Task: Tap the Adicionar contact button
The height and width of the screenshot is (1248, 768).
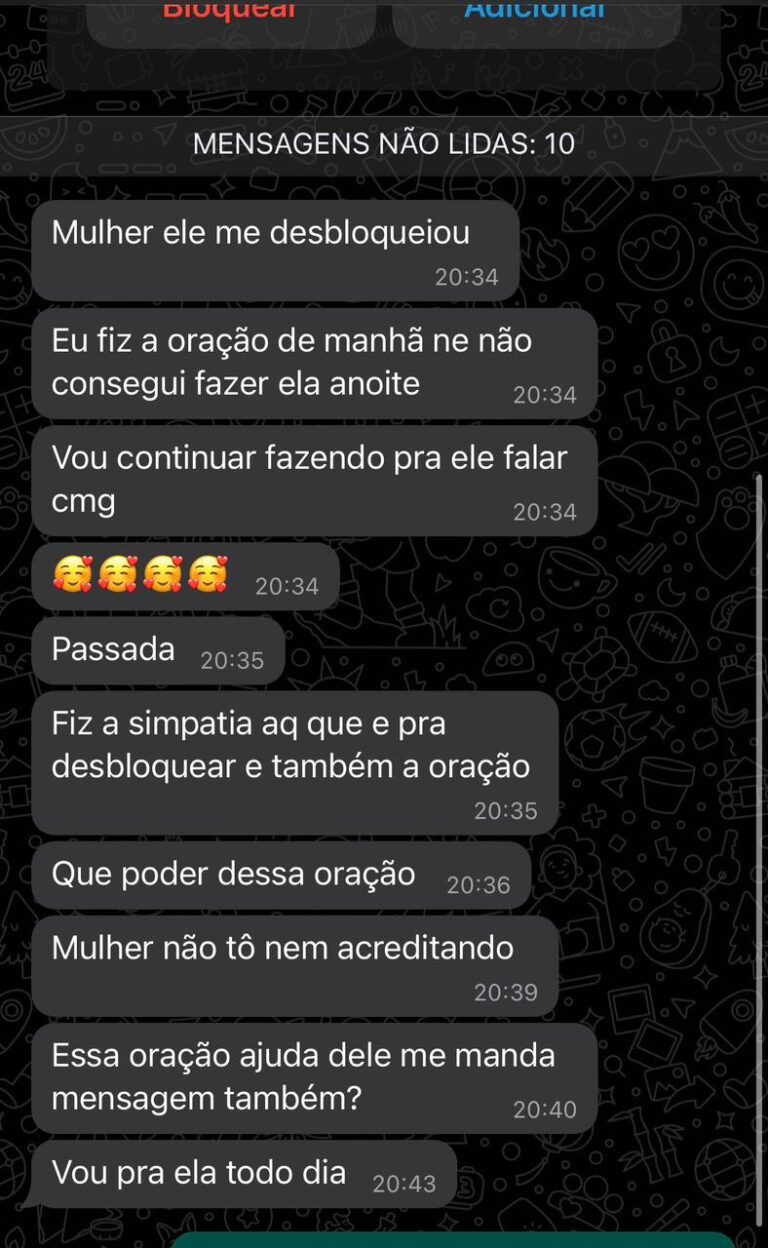Action: pyautogui.click(x=536, y=20)
